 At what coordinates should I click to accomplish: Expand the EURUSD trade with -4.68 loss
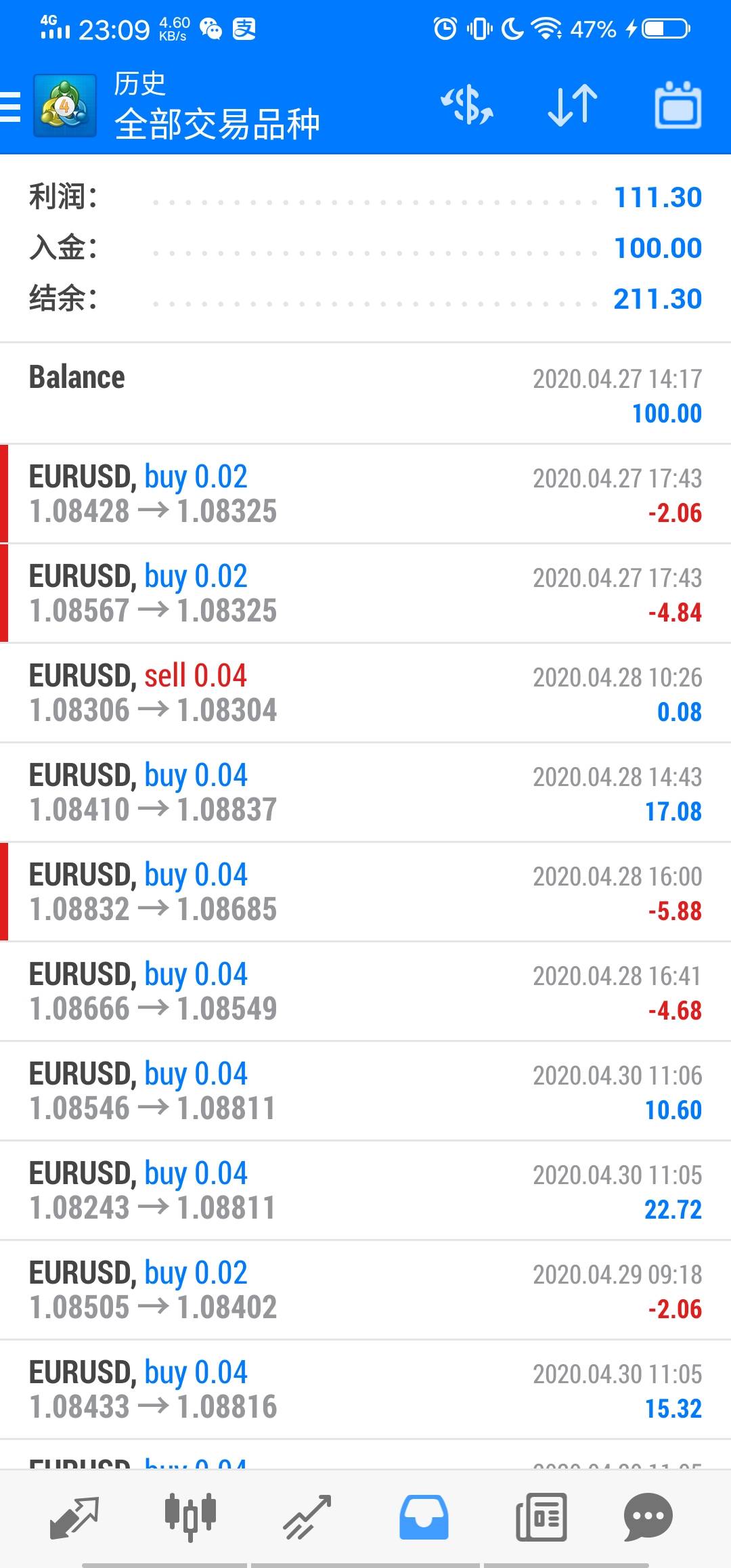[365, 991]
